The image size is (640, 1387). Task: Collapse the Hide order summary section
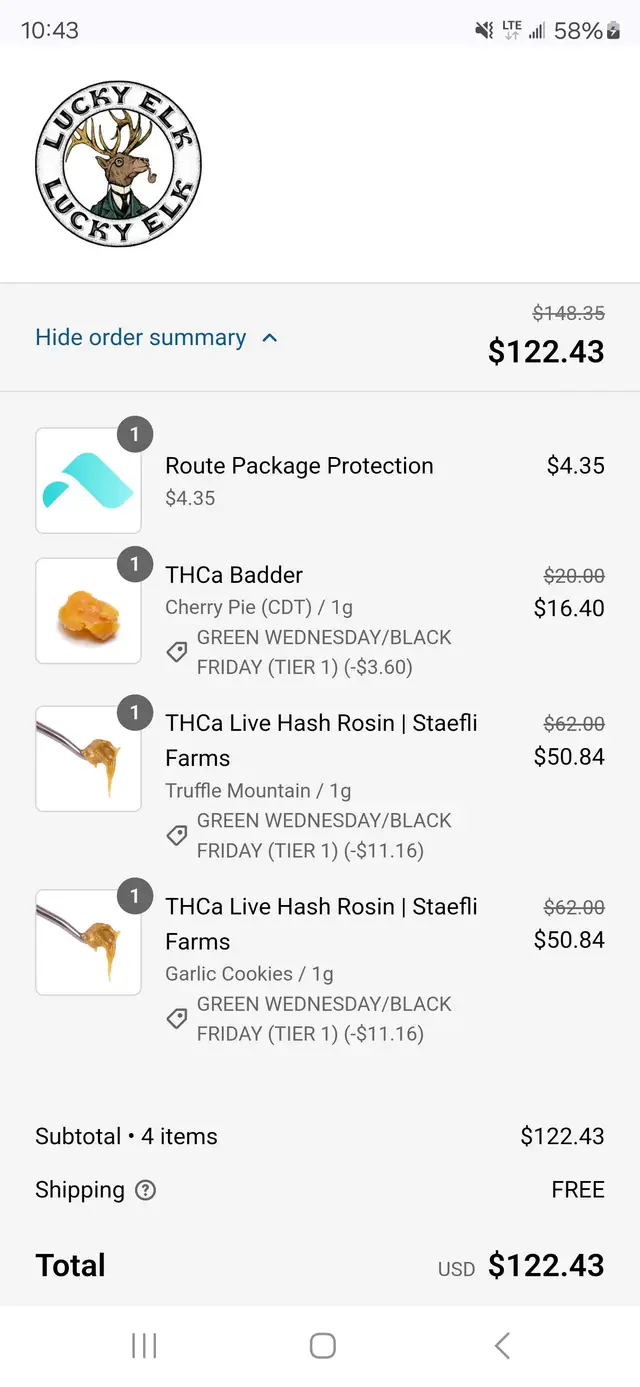point(155,338)
